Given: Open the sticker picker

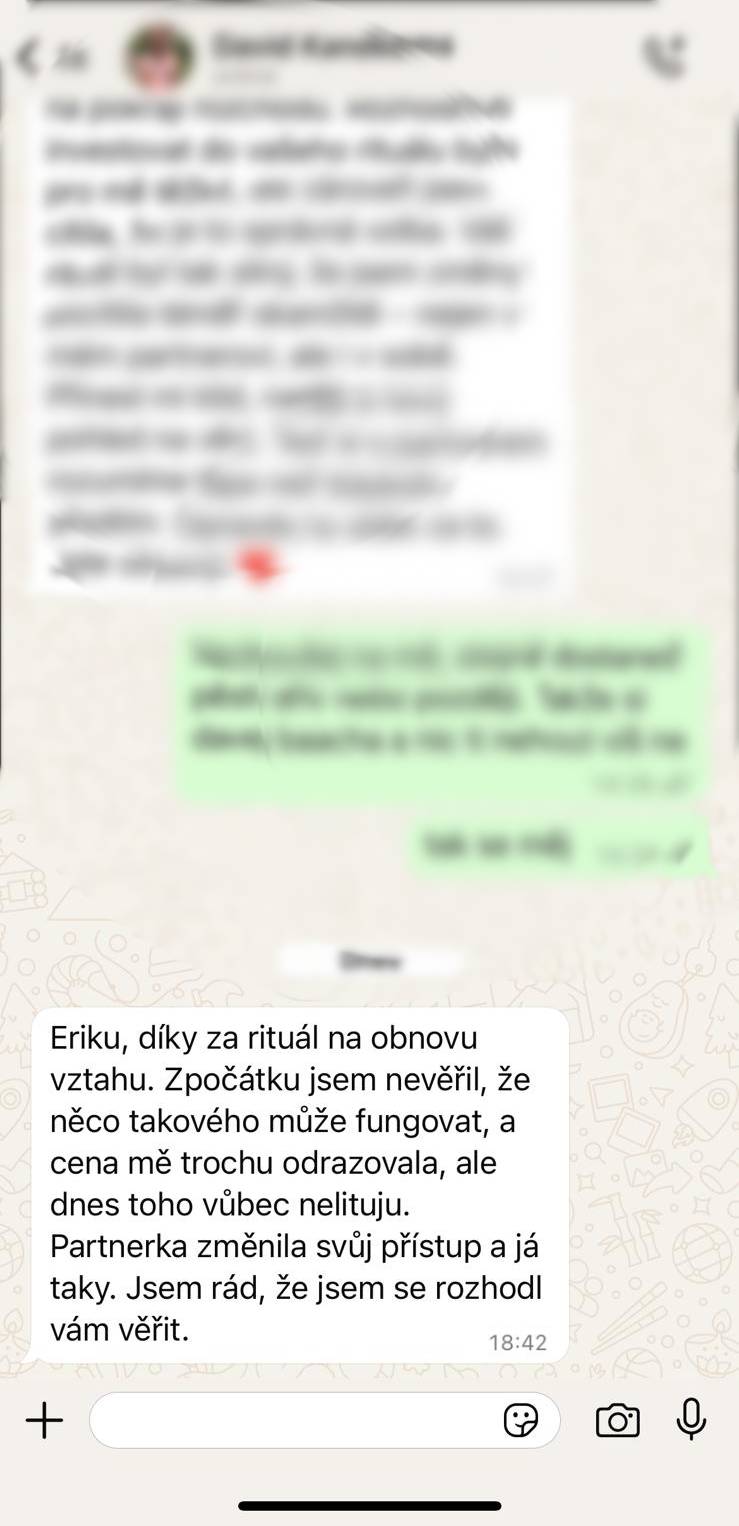Looking at the screenshot, I should pyautogui.click(x=521, y=1420).
